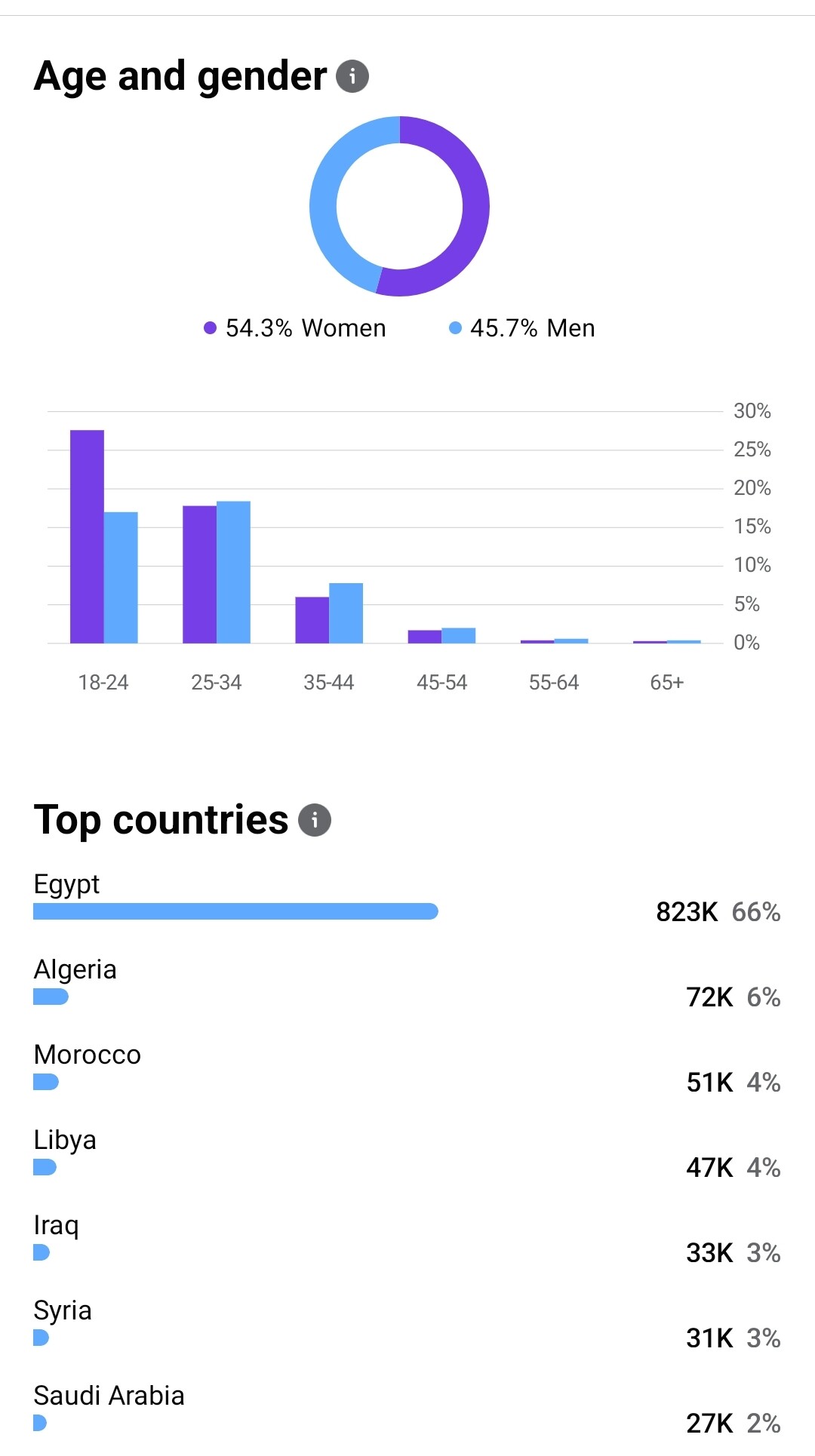
Task: Tap info icon beside Top countries
Action: coord(315,820)
